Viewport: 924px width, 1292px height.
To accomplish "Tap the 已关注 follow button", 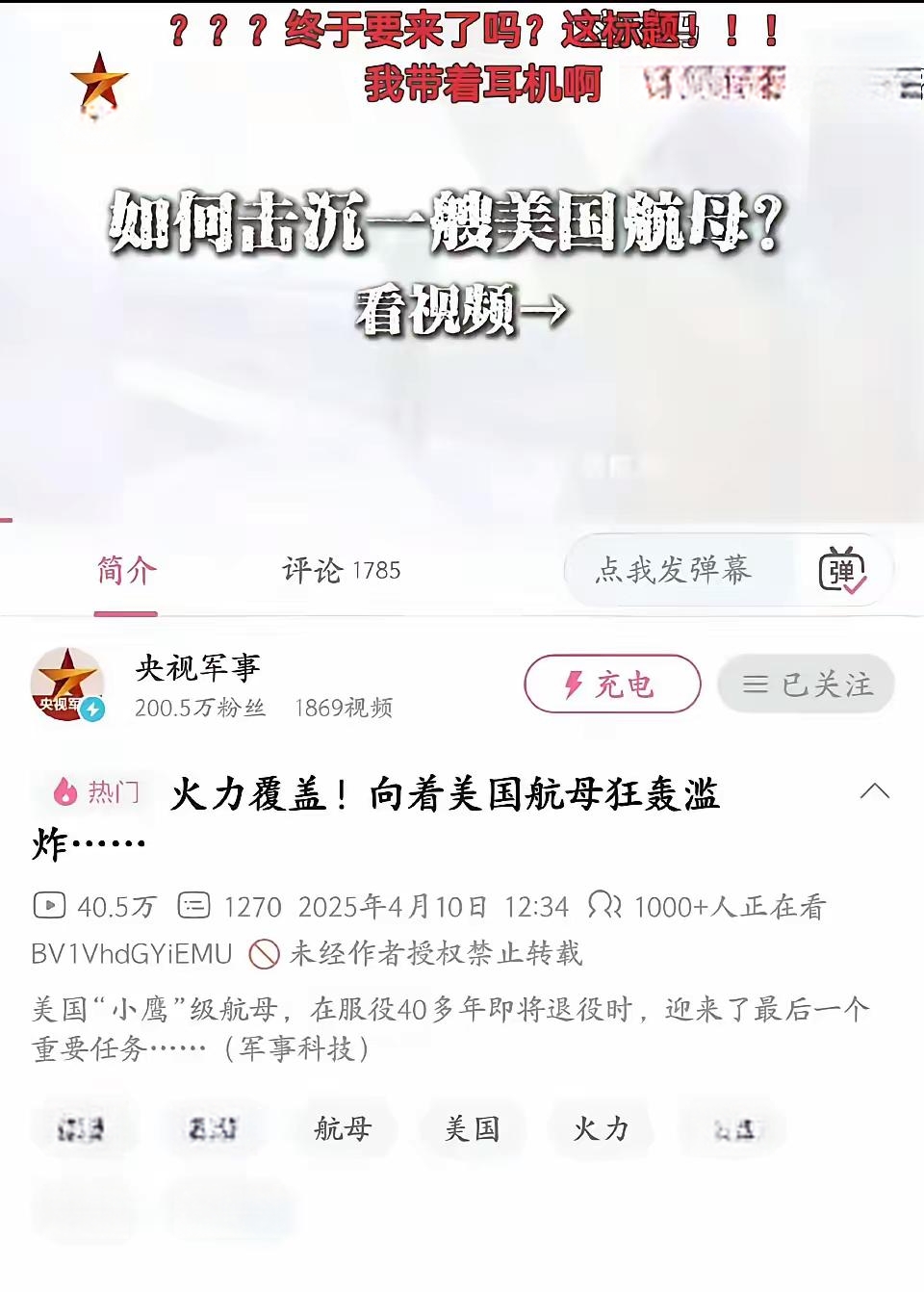I will 807,685.
